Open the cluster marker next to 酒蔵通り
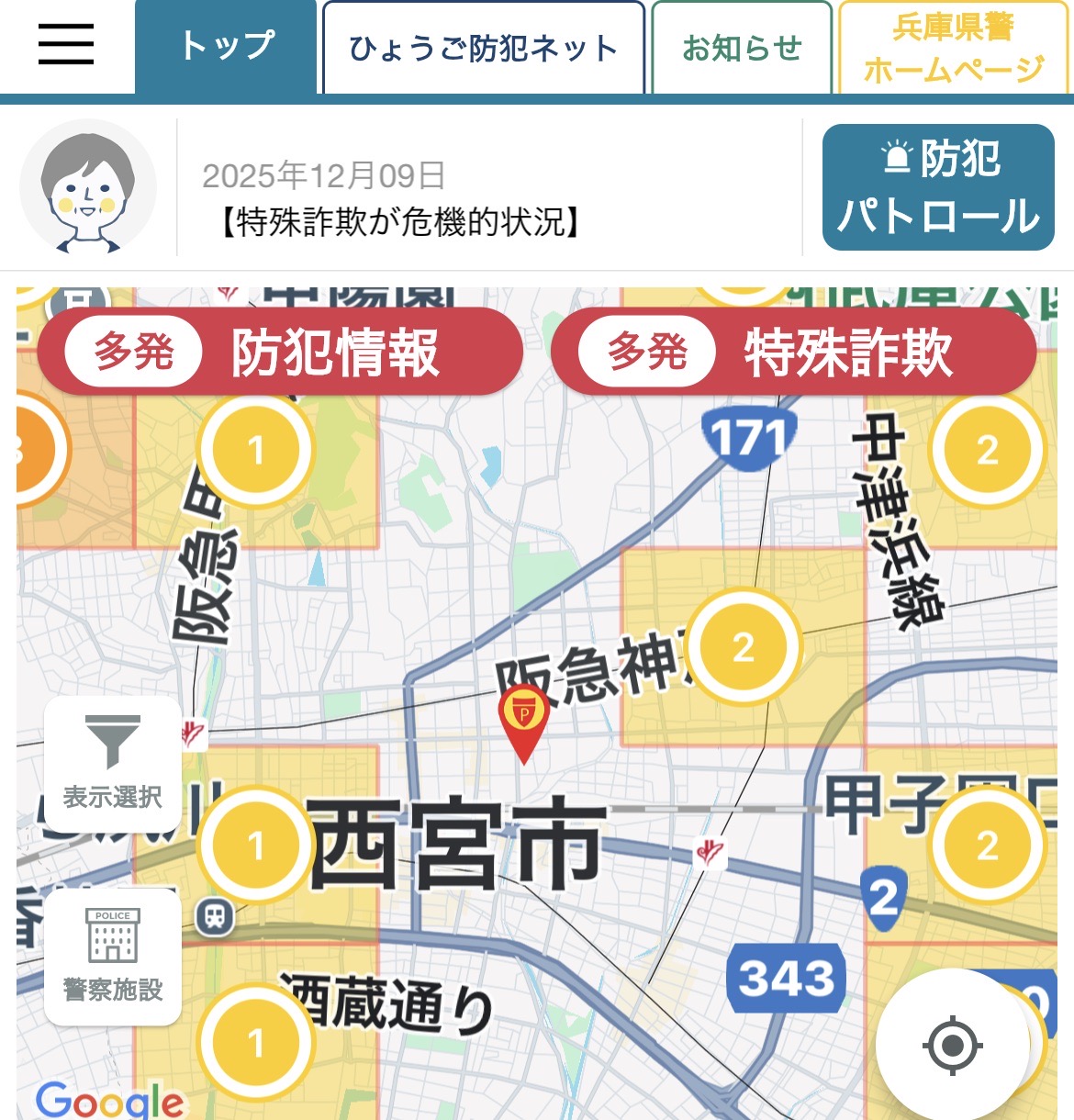The width and height of the screenshot is (1074, 1120). click(256, 1042)
